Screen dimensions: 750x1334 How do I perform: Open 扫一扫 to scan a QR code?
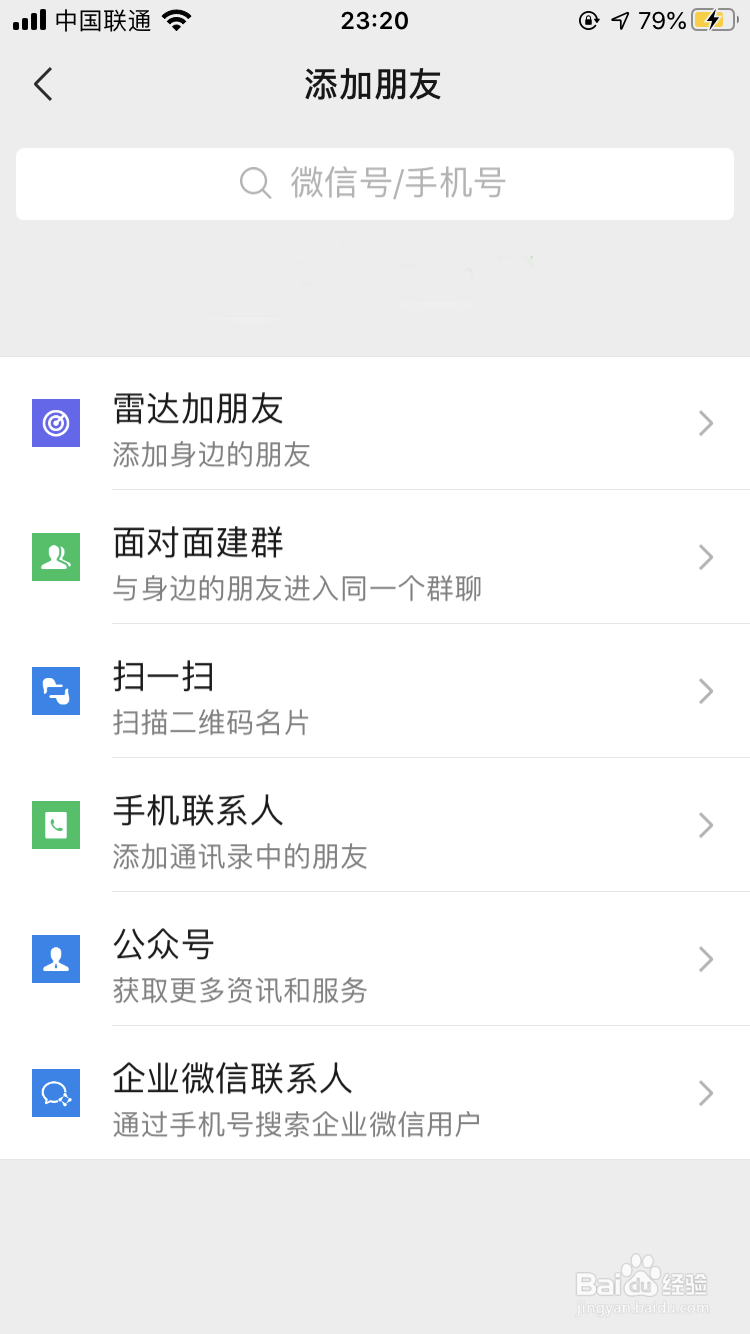[x=375, y=691]
